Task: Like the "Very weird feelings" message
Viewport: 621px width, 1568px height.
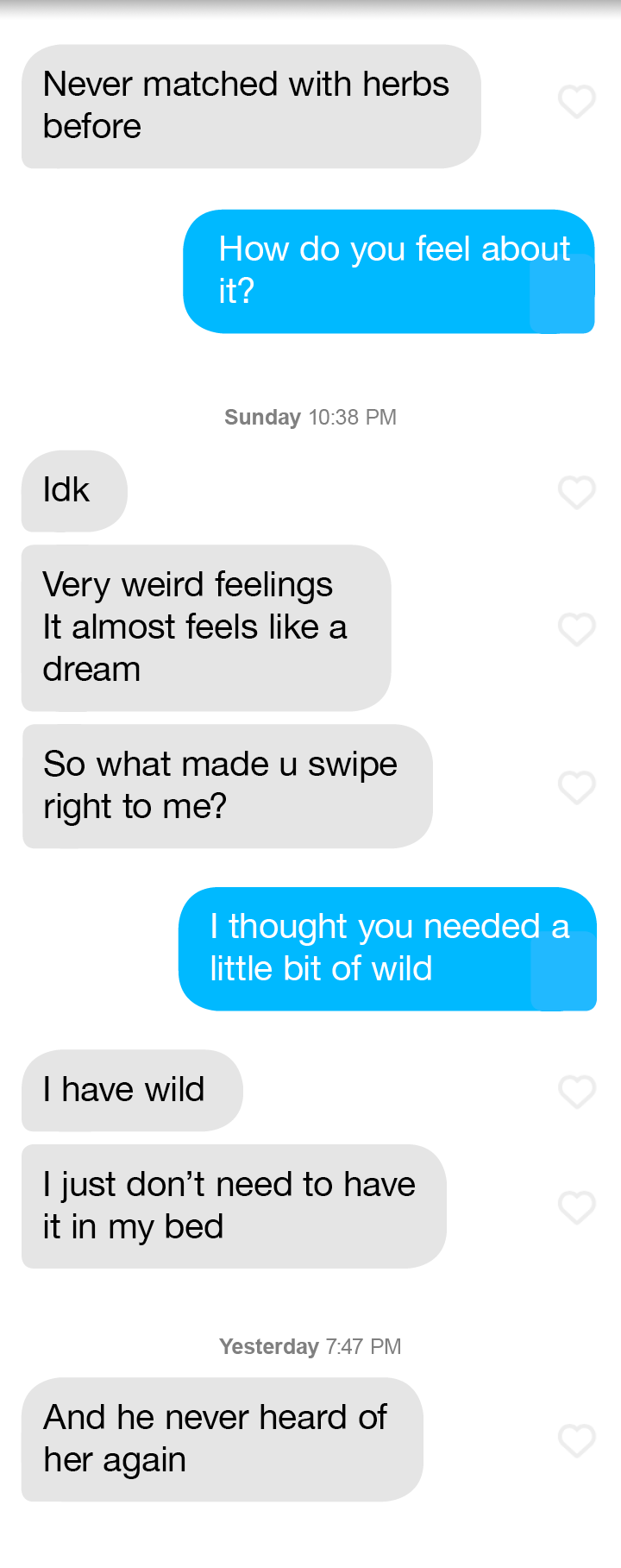Action: pyautogui.click(x=577, y=629)
